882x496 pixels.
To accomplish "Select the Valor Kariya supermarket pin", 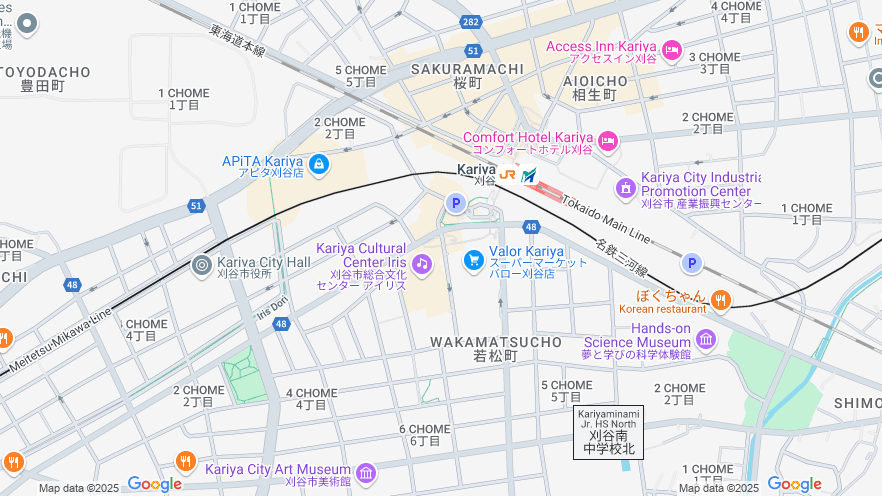I will [474, 260].
